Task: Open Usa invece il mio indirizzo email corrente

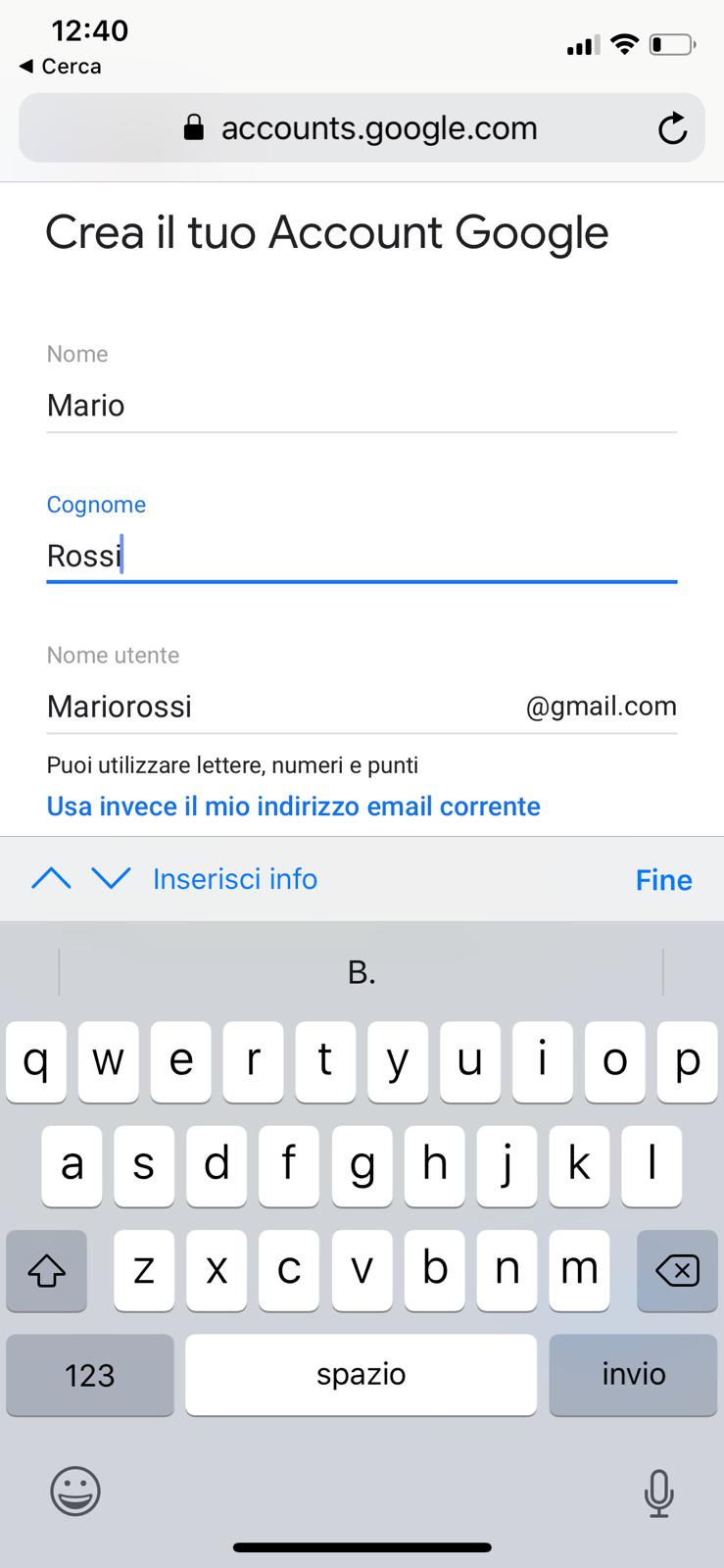Action: click(x=293, y=807)
